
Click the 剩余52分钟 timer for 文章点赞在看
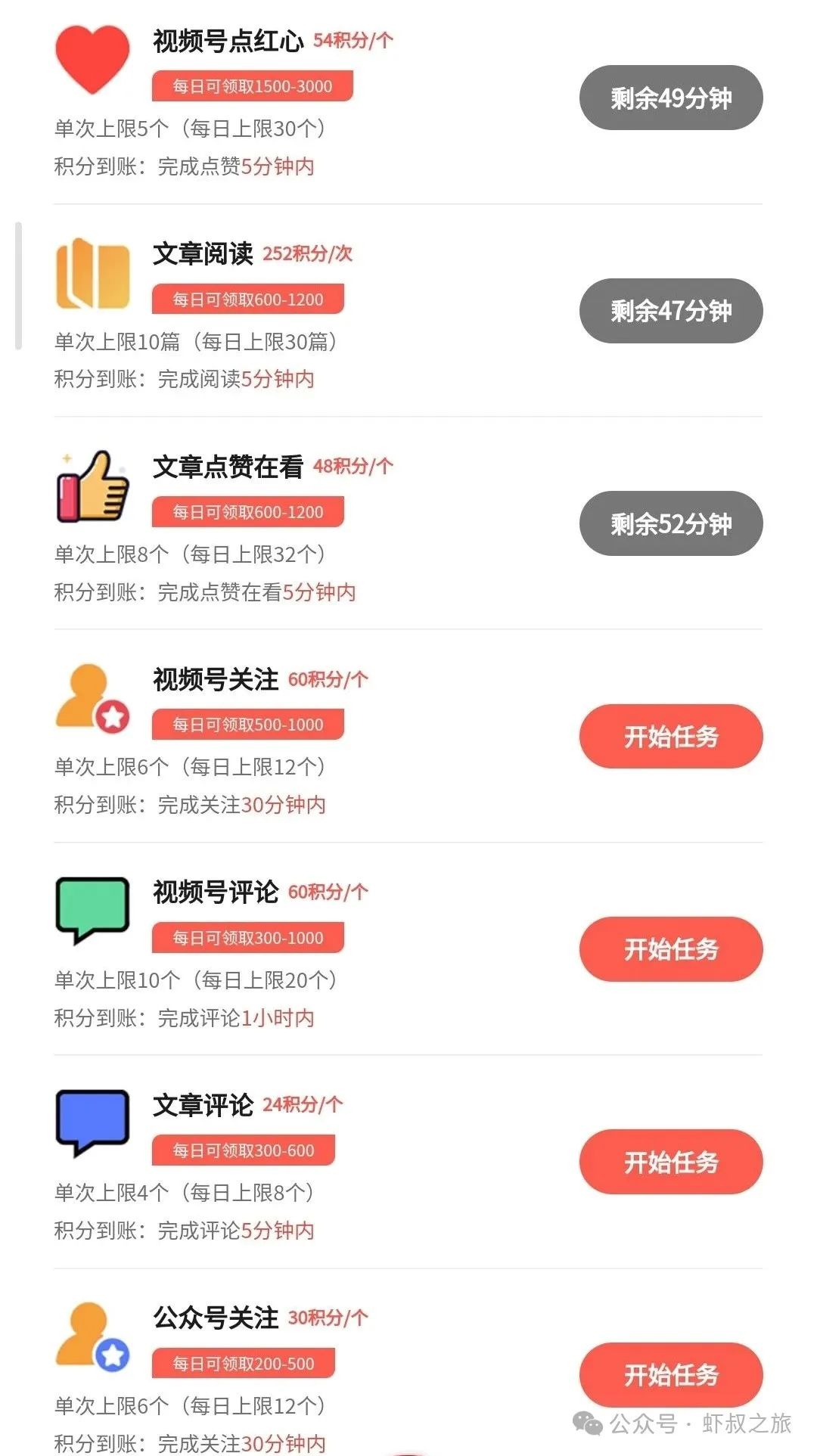click(670, 523)
